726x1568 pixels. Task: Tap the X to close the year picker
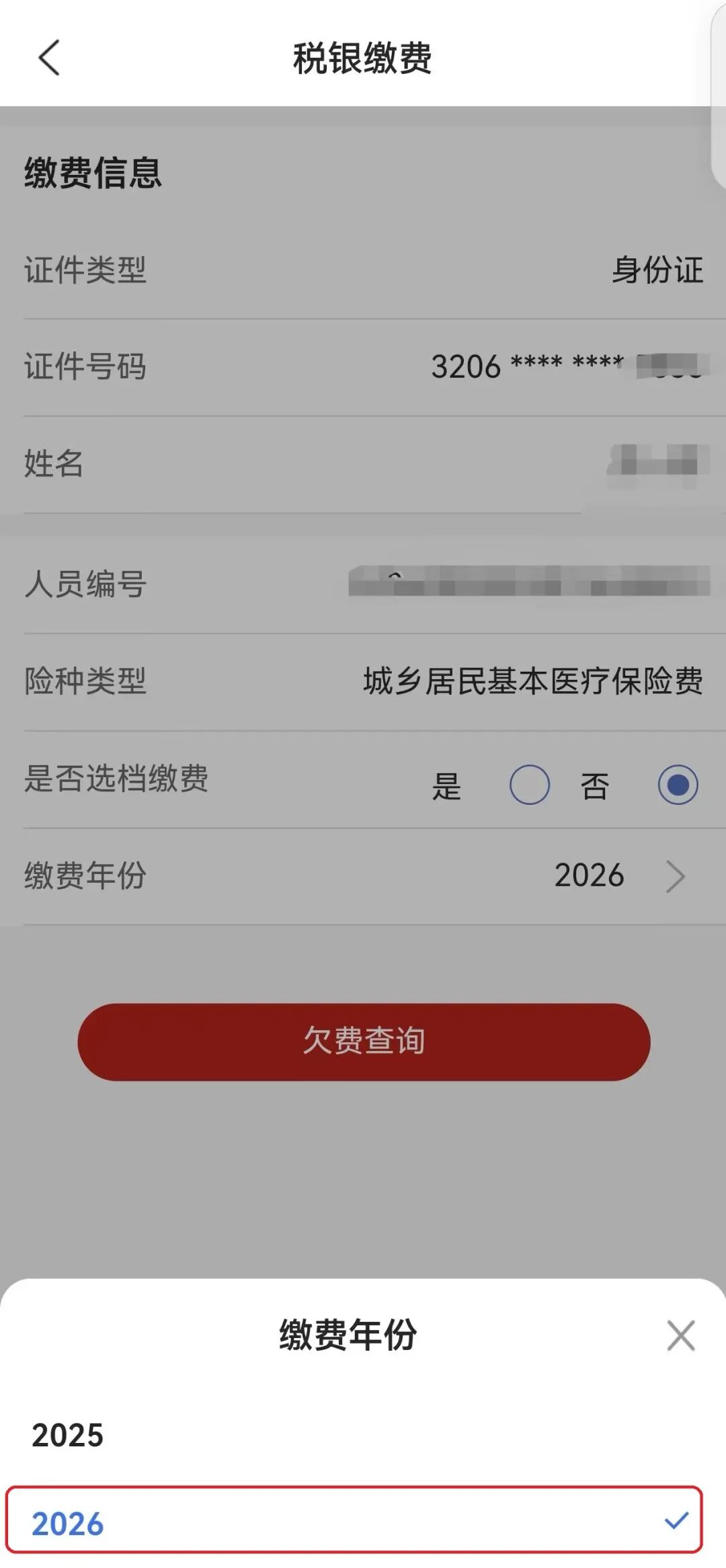(x=681, y=1335)
